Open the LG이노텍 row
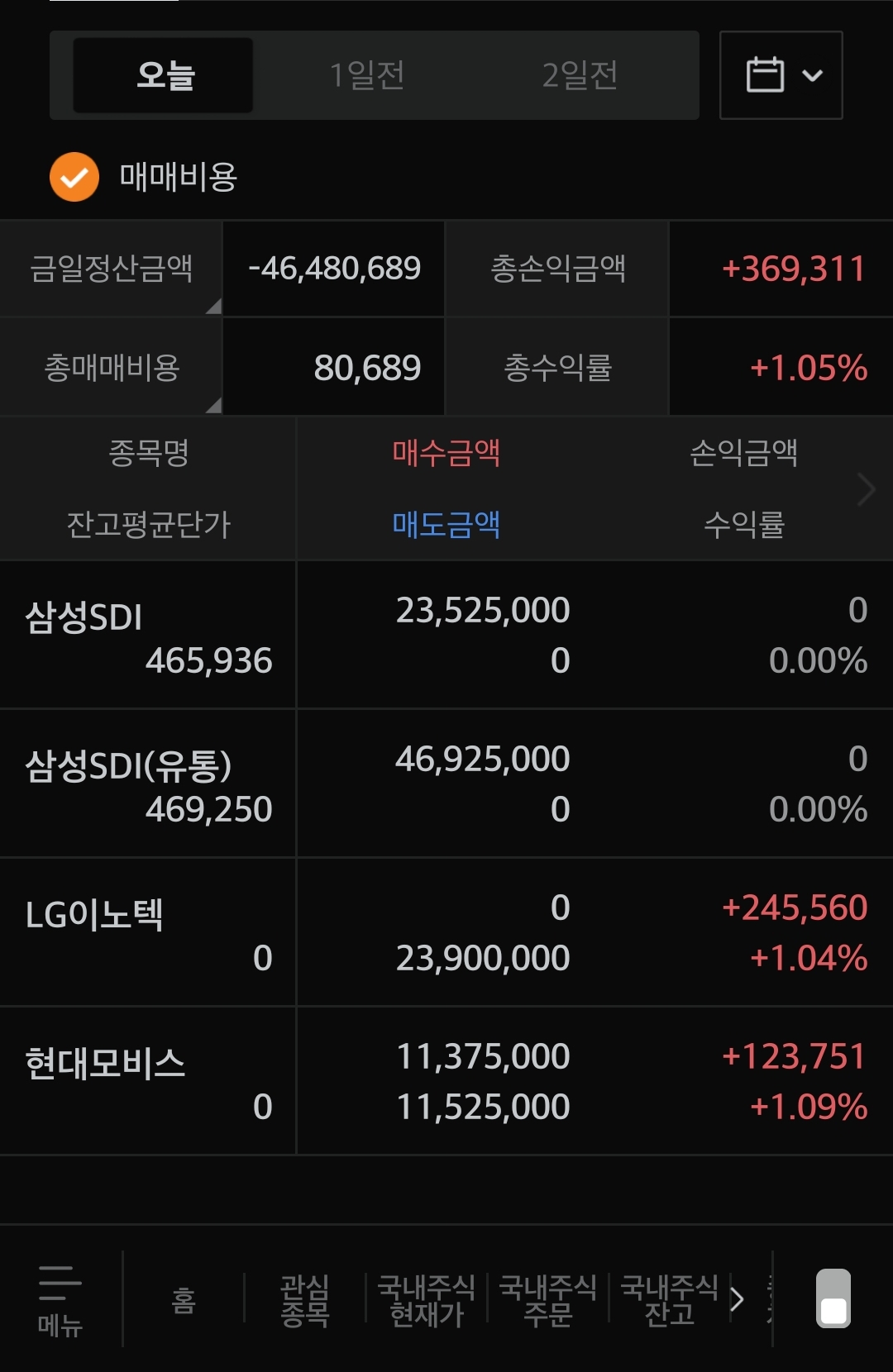 tap(149, 932)
